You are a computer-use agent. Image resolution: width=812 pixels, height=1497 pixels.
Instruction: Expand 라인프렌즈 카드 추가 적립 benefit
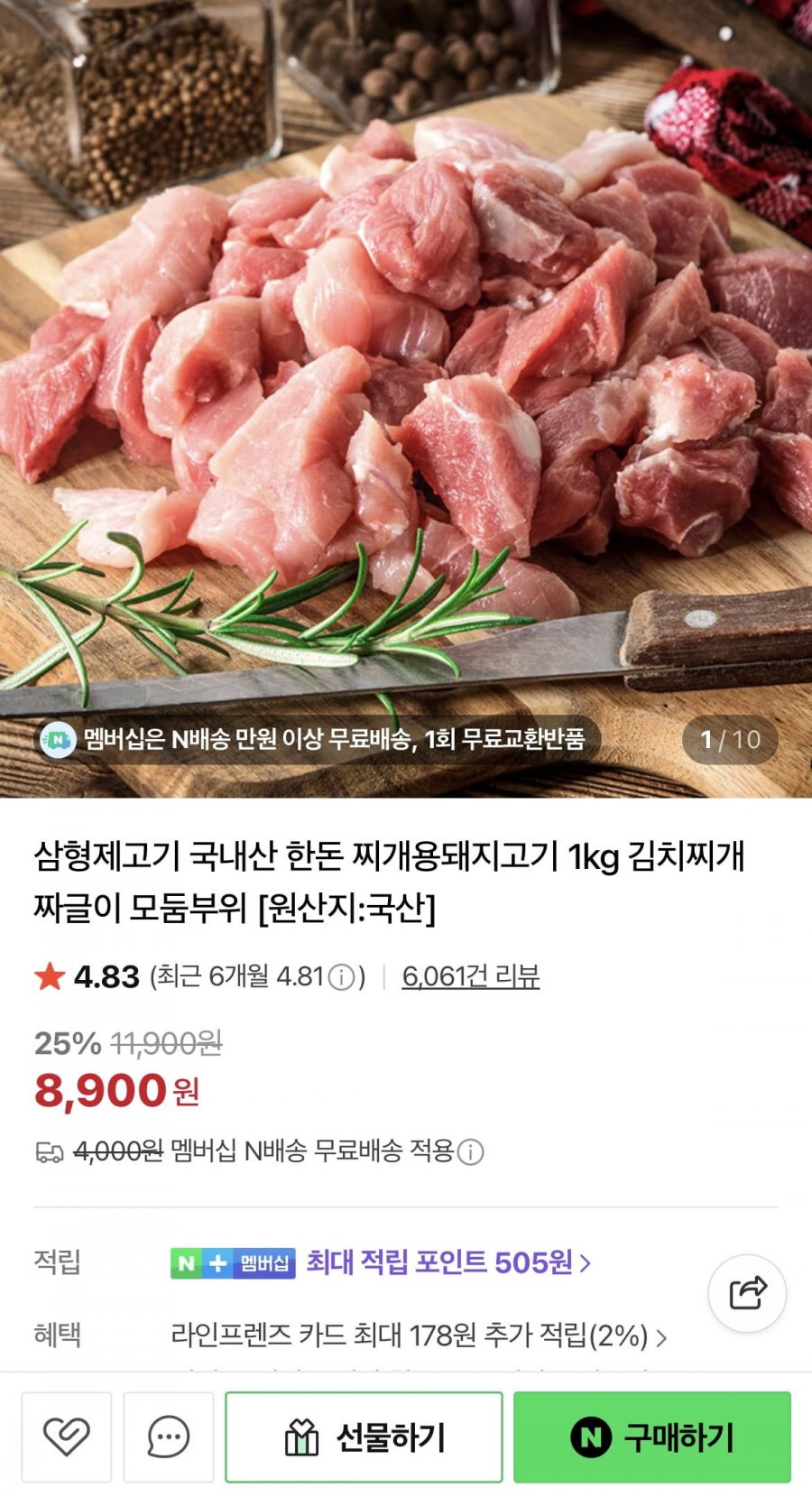click(x=418, y=1335)
